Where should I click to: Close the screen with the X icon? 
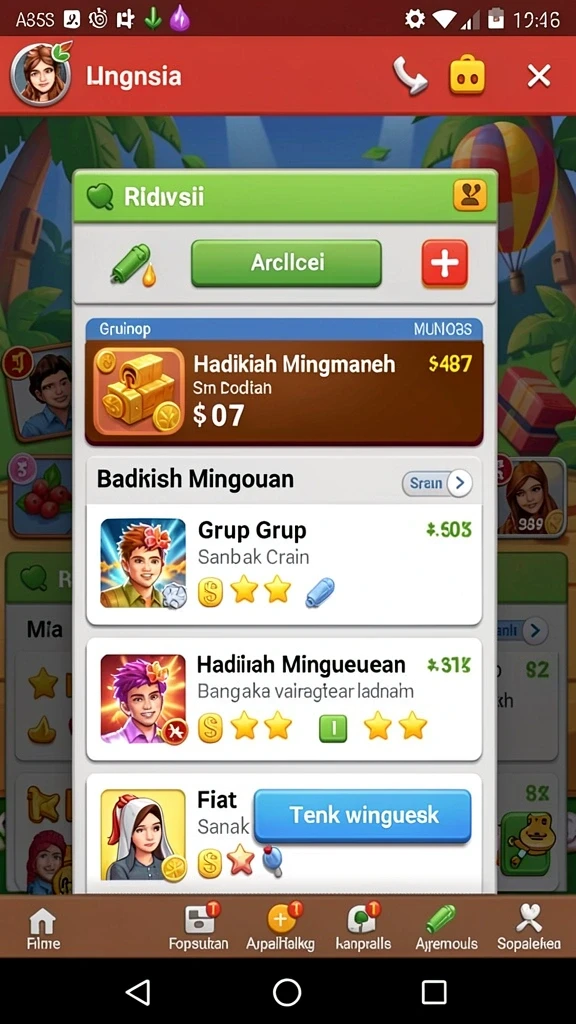[x=539, y=76]
